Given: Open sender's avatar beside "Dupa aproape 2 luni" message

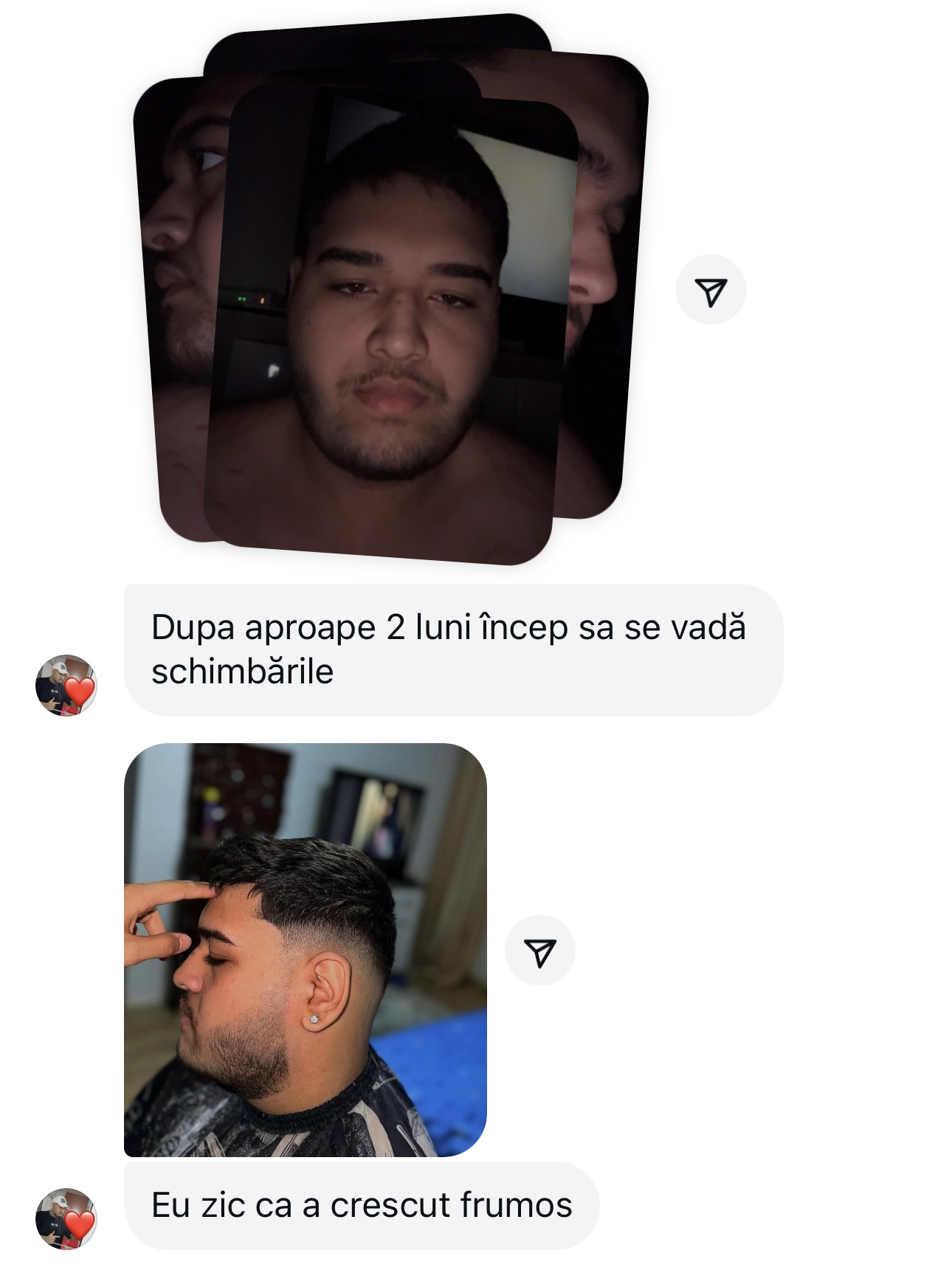Looking at the screenshot, I should pyautogui.click(x=66, y=685).
